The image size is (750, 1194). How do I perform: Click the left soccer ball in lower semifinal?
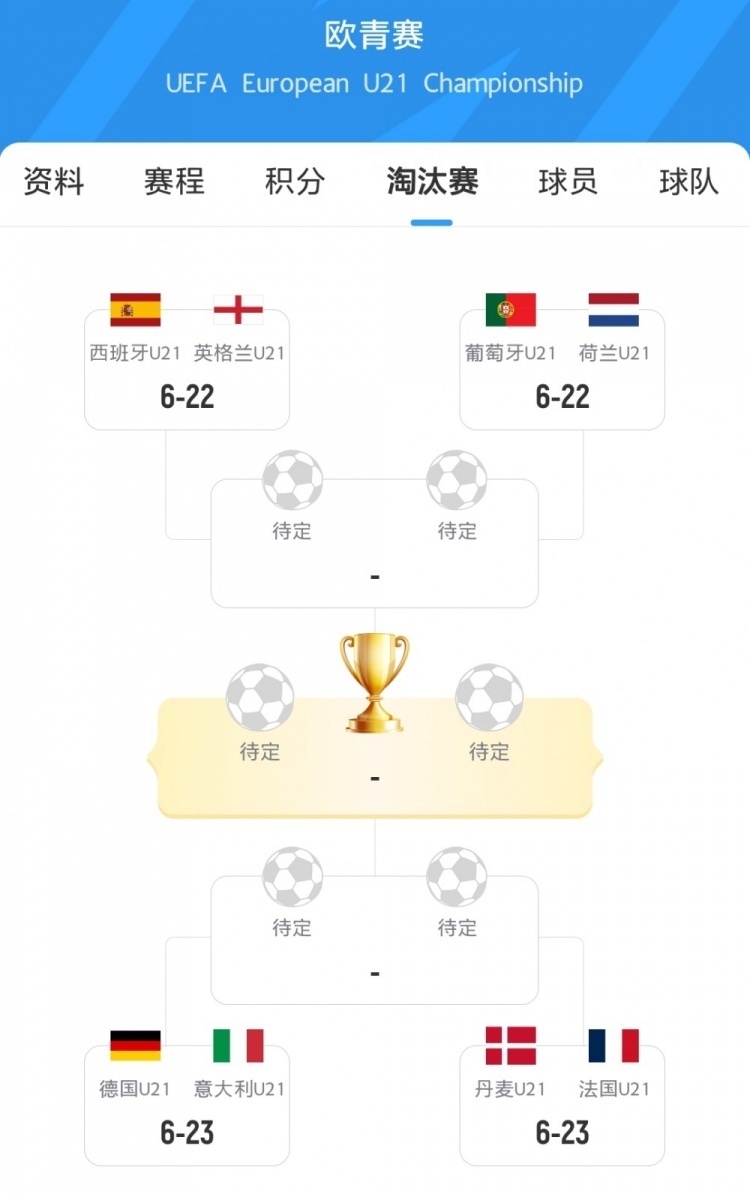click(x=292, y=876)
